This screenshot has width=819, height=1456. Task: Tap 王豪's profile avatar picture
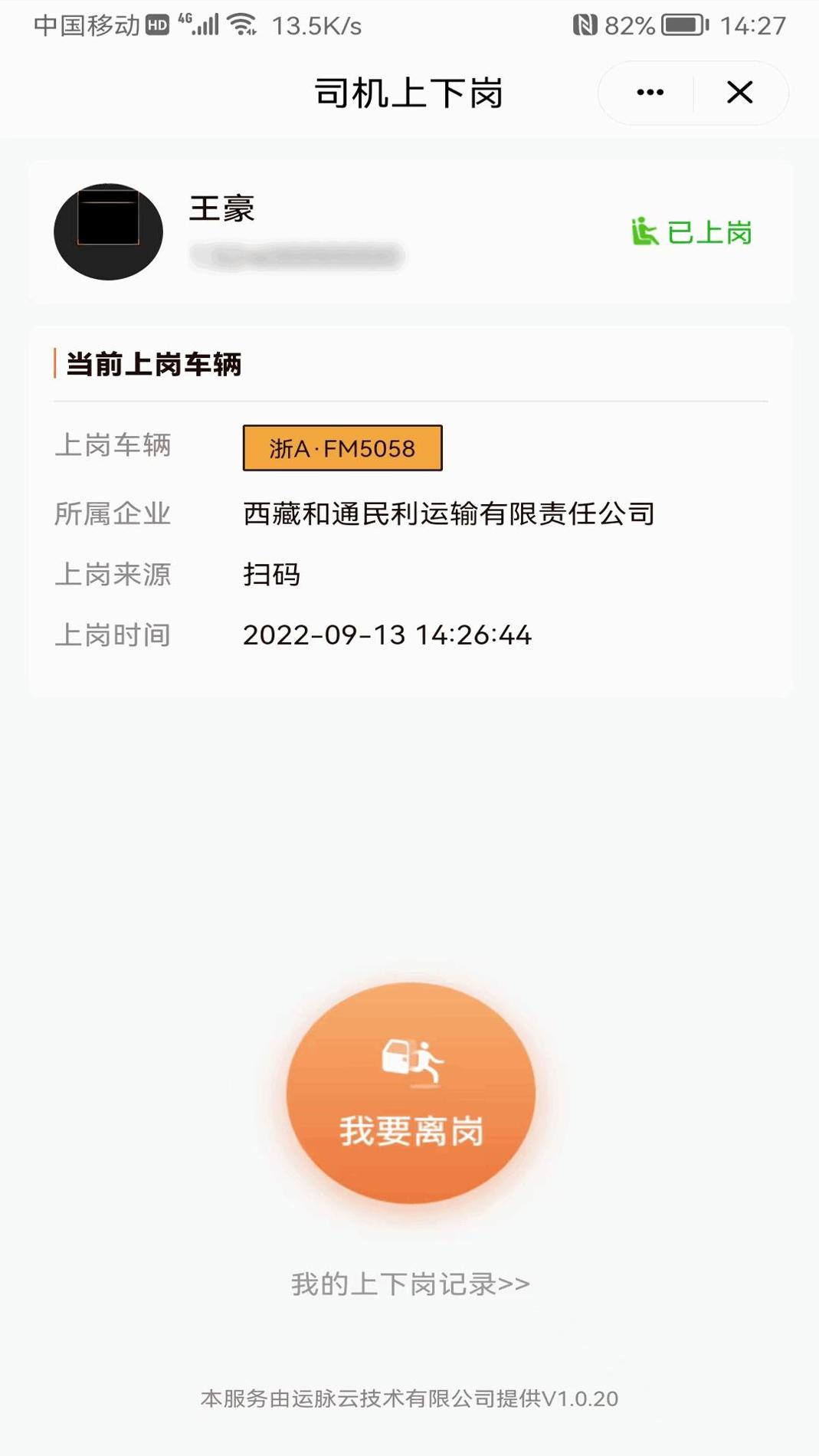[x=108, y=231]
